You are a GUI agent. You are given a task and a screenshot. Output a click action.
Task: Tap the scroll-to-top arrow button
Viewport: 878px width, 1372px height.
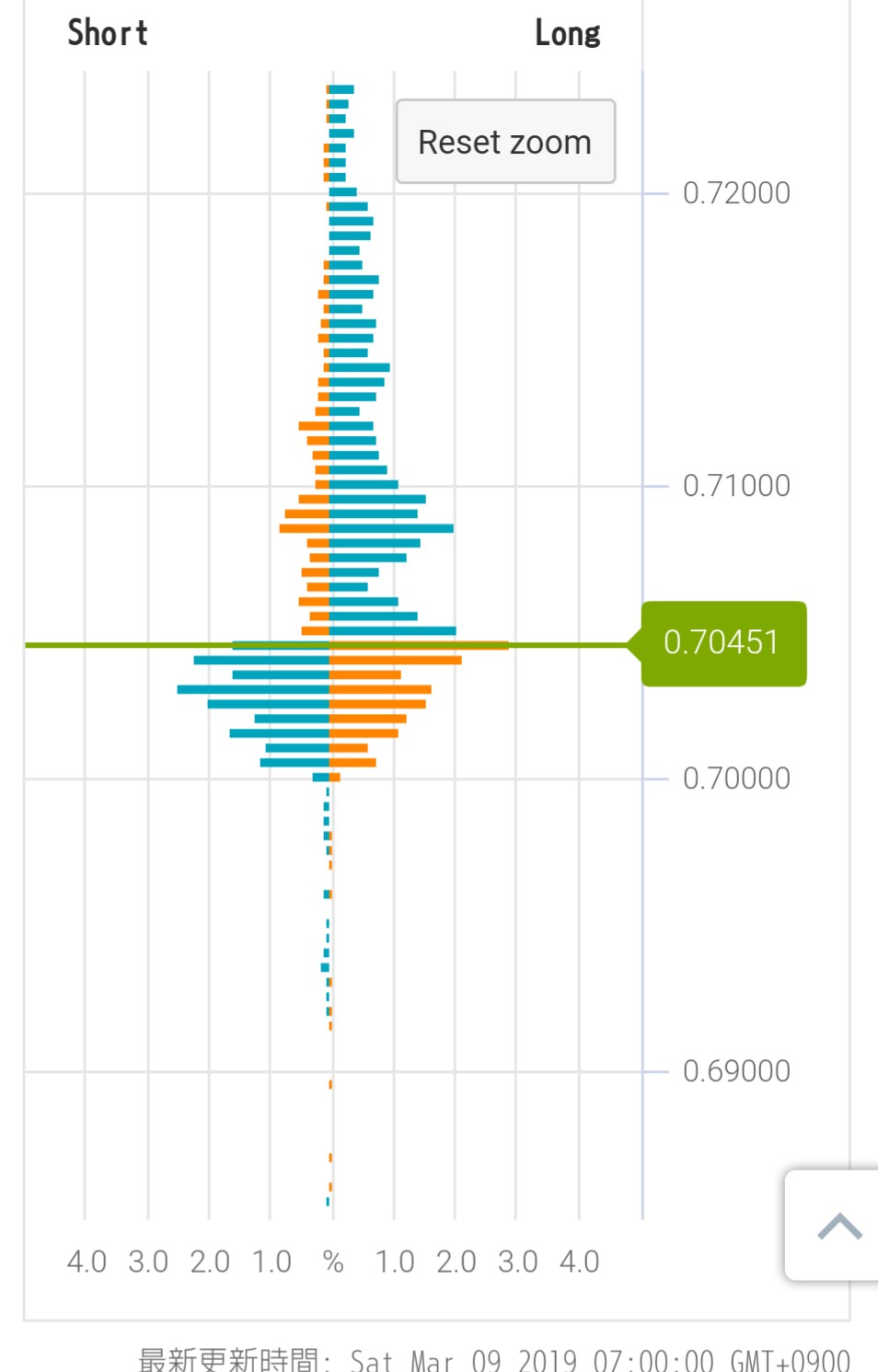click(837, 1226)
